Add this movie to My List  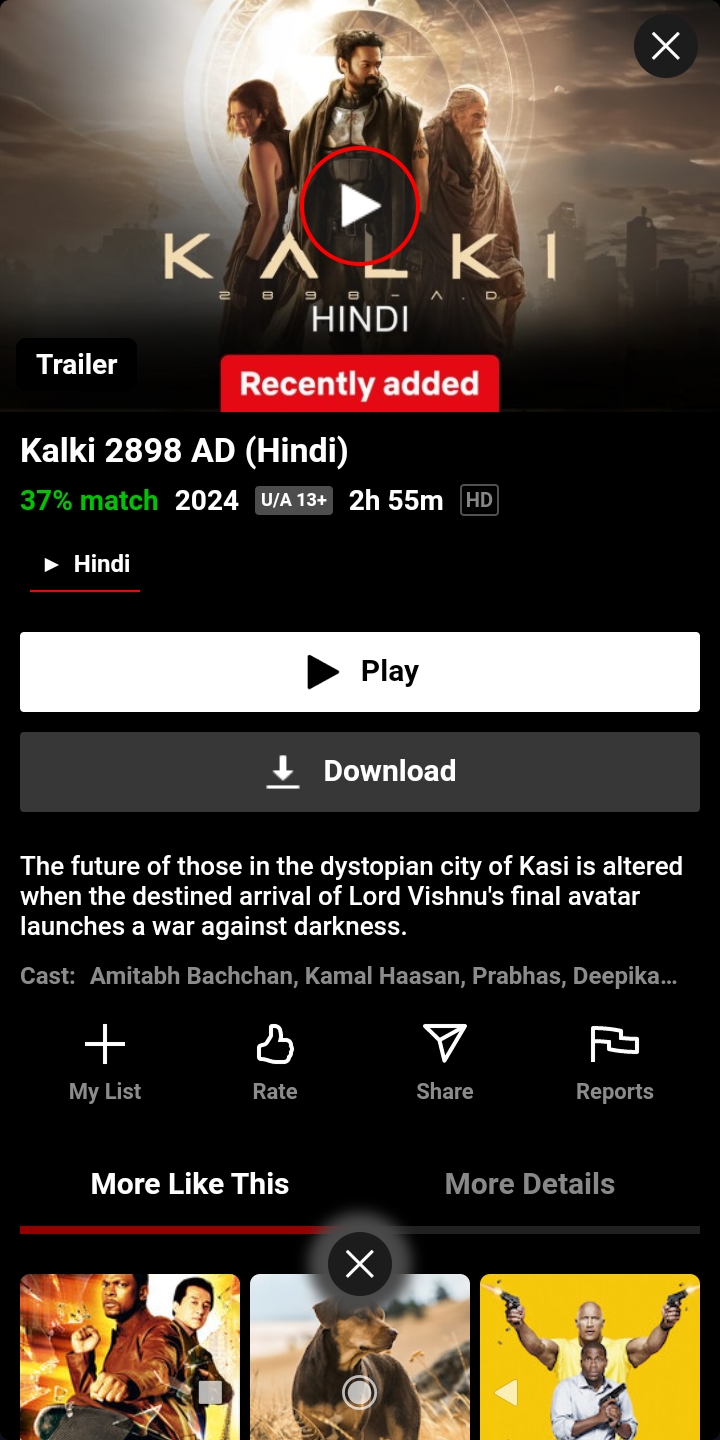click(x=105, y=1063)
